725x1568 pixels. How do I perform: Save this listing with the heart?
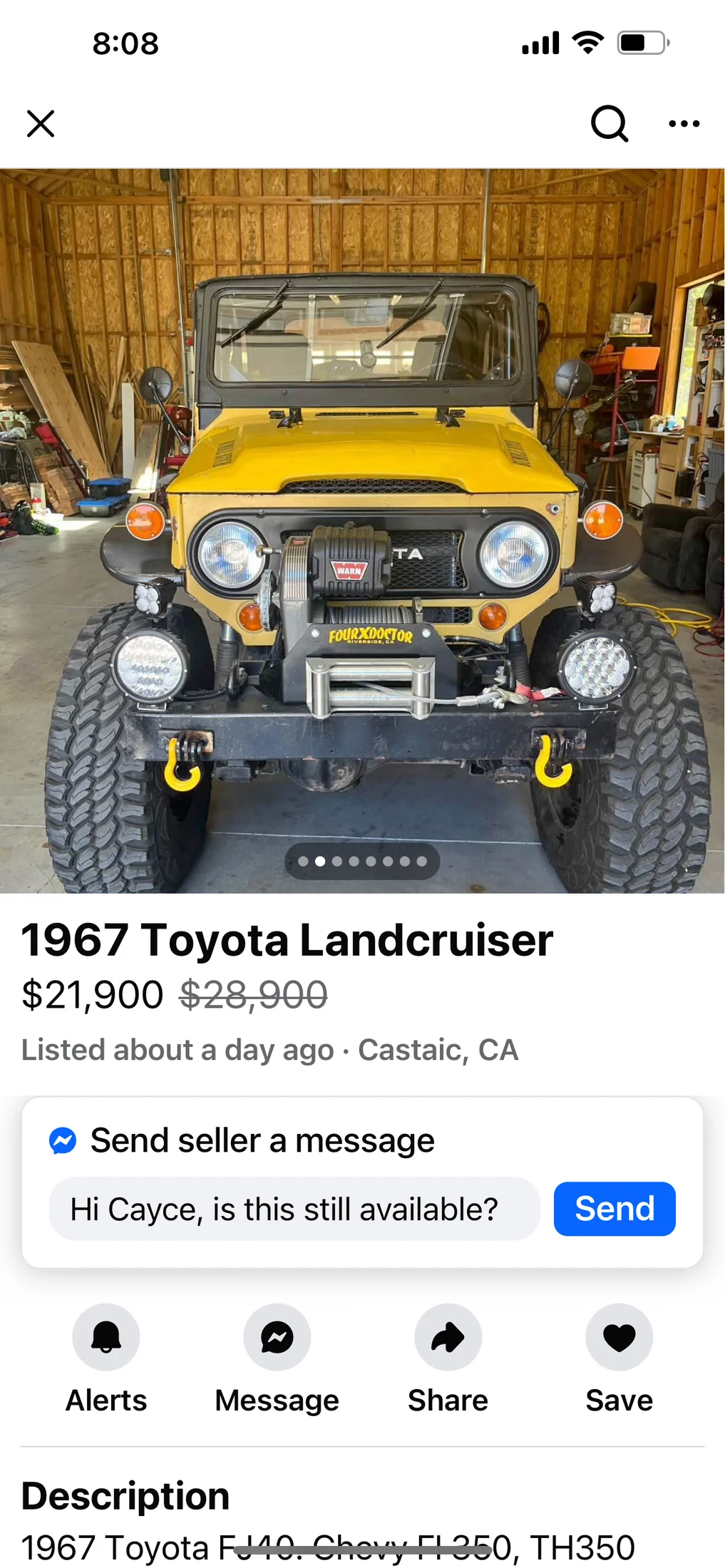pos(619,1338)
